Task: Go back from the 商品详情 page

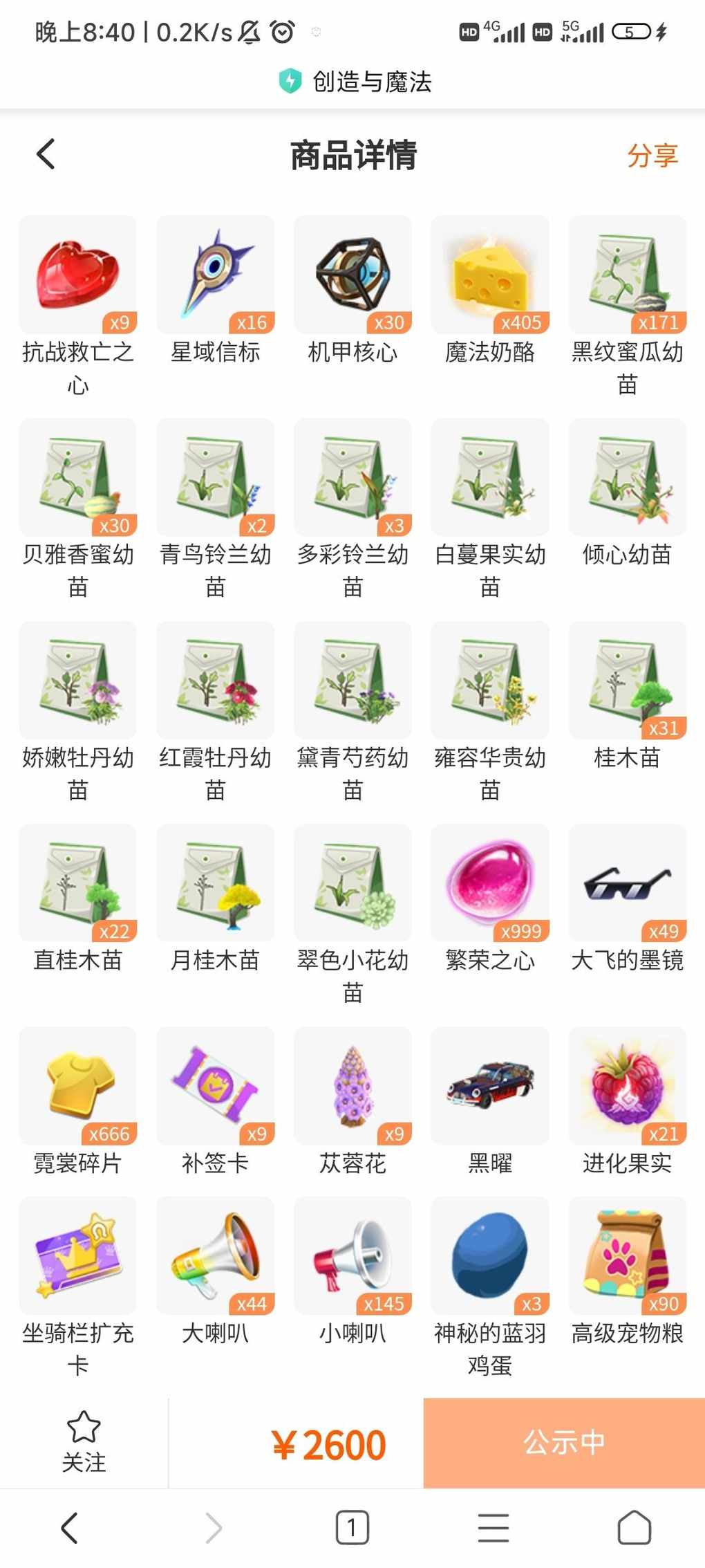Action: 46,154
